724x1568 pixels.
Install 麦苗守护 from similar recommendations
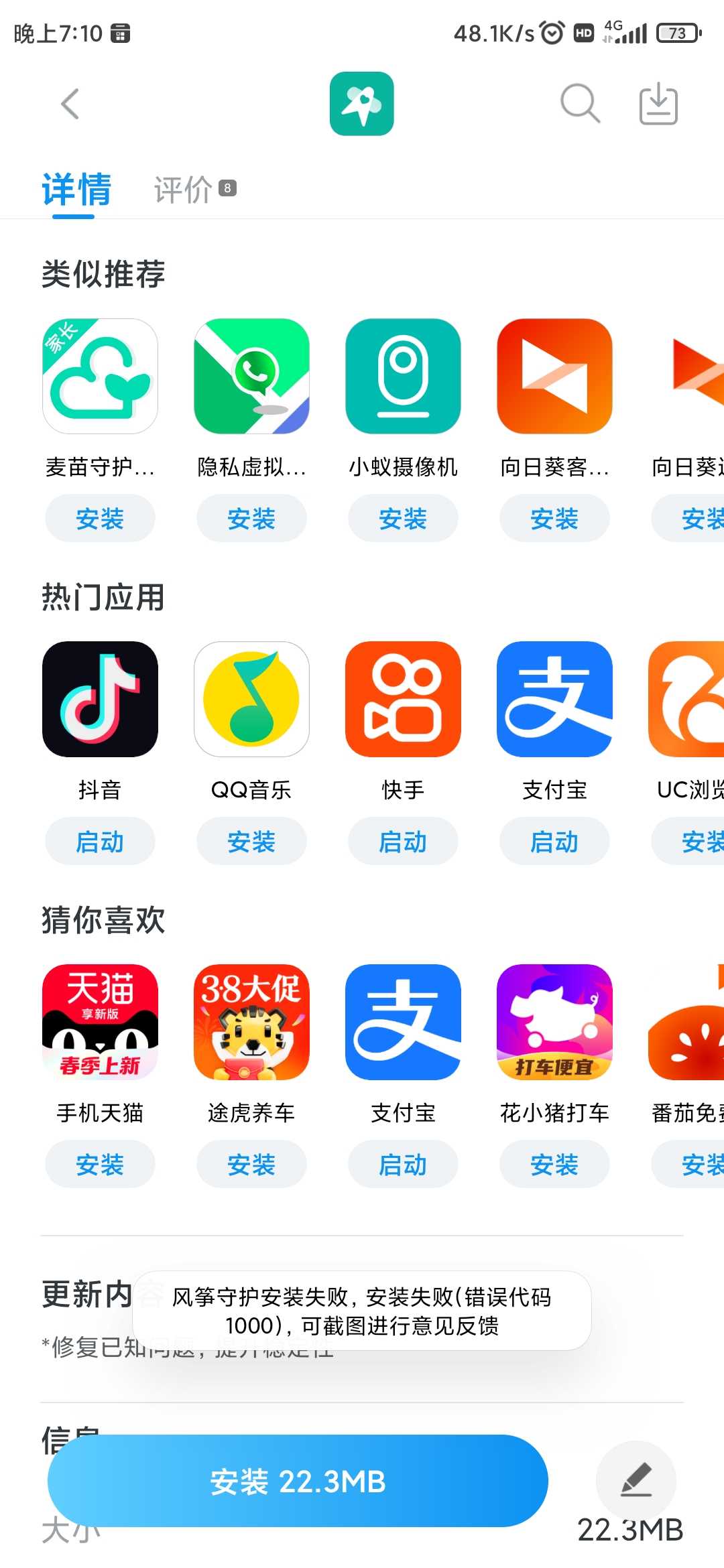tap(100, 519)
